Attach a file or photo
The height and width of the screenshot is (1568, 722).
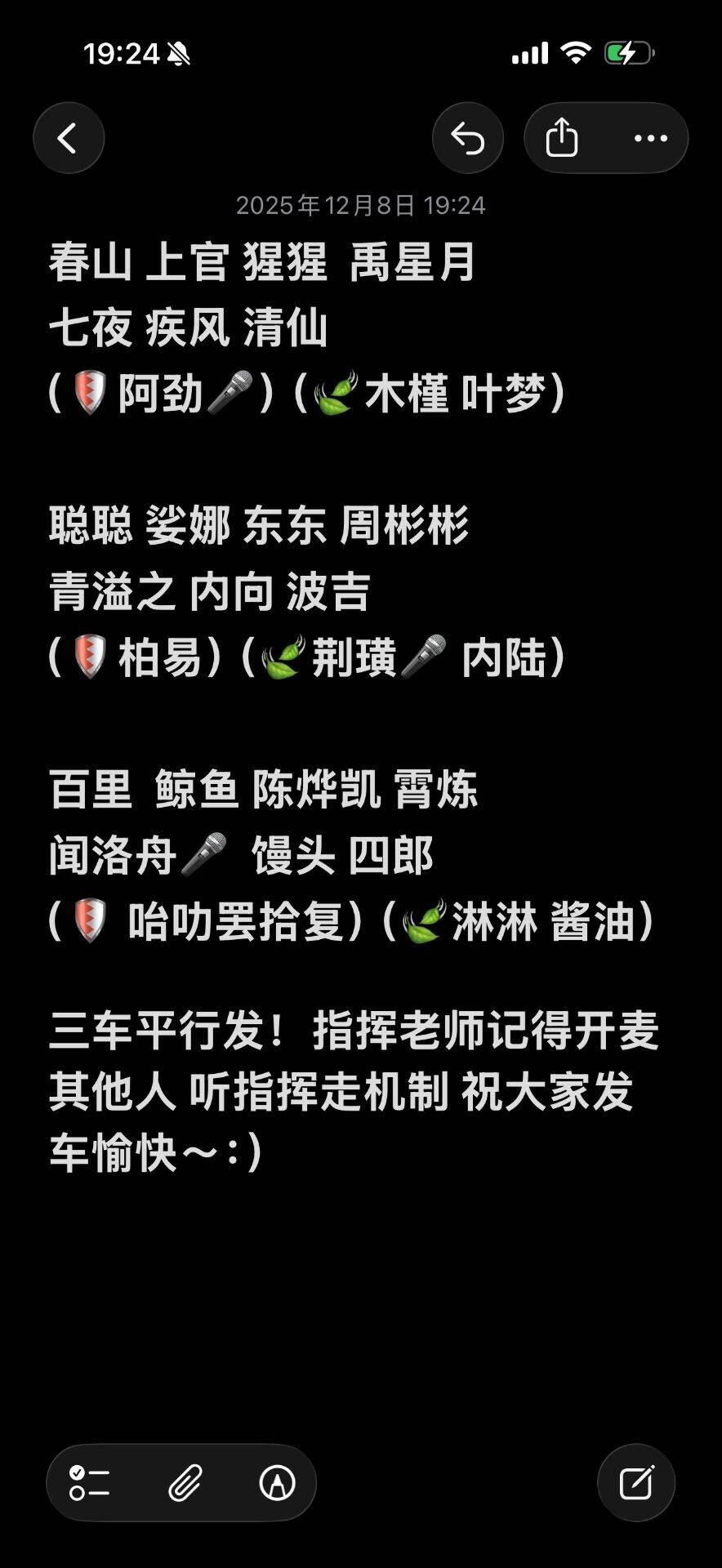185,1482
